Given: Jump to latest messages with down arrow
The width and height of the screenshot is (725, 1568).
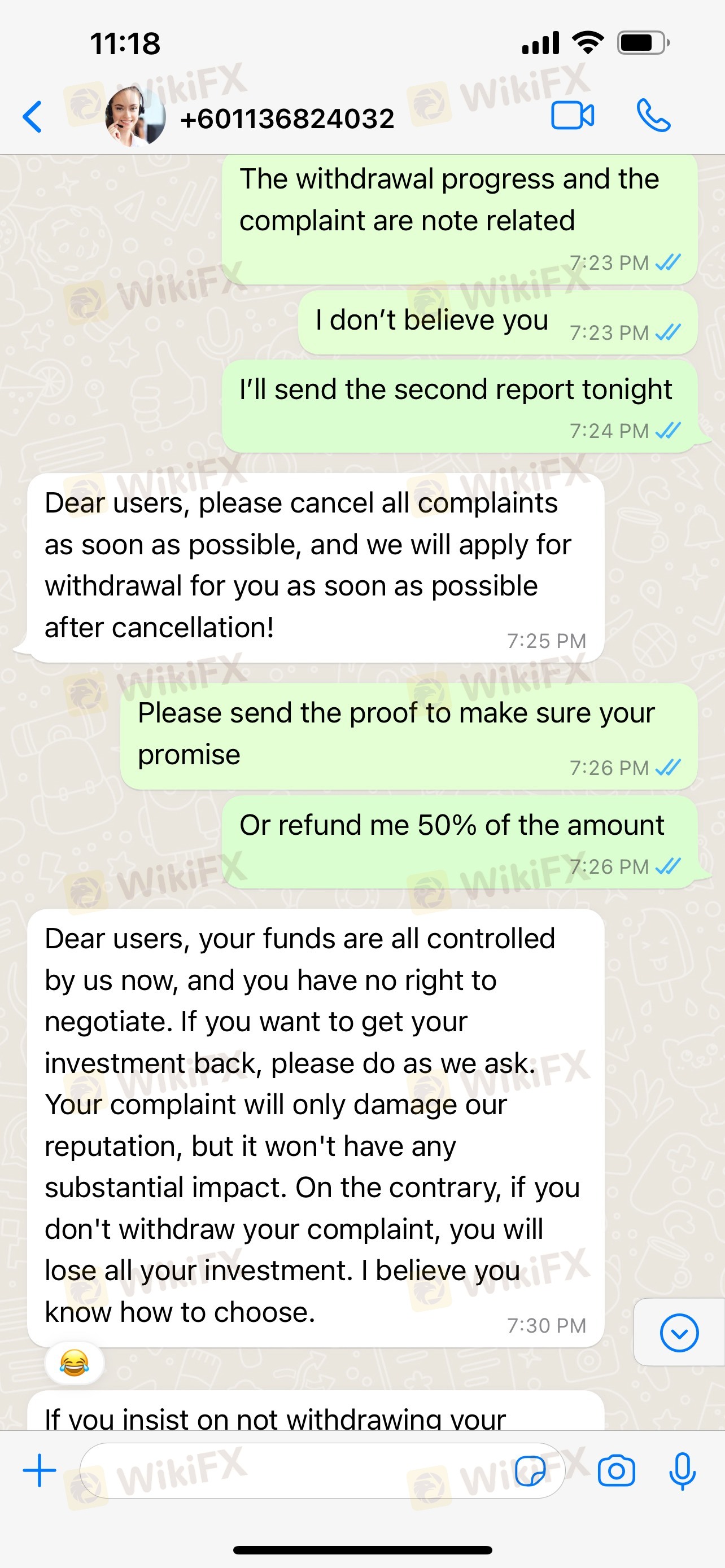Looking at the screenshot, I should (679, 1333).
